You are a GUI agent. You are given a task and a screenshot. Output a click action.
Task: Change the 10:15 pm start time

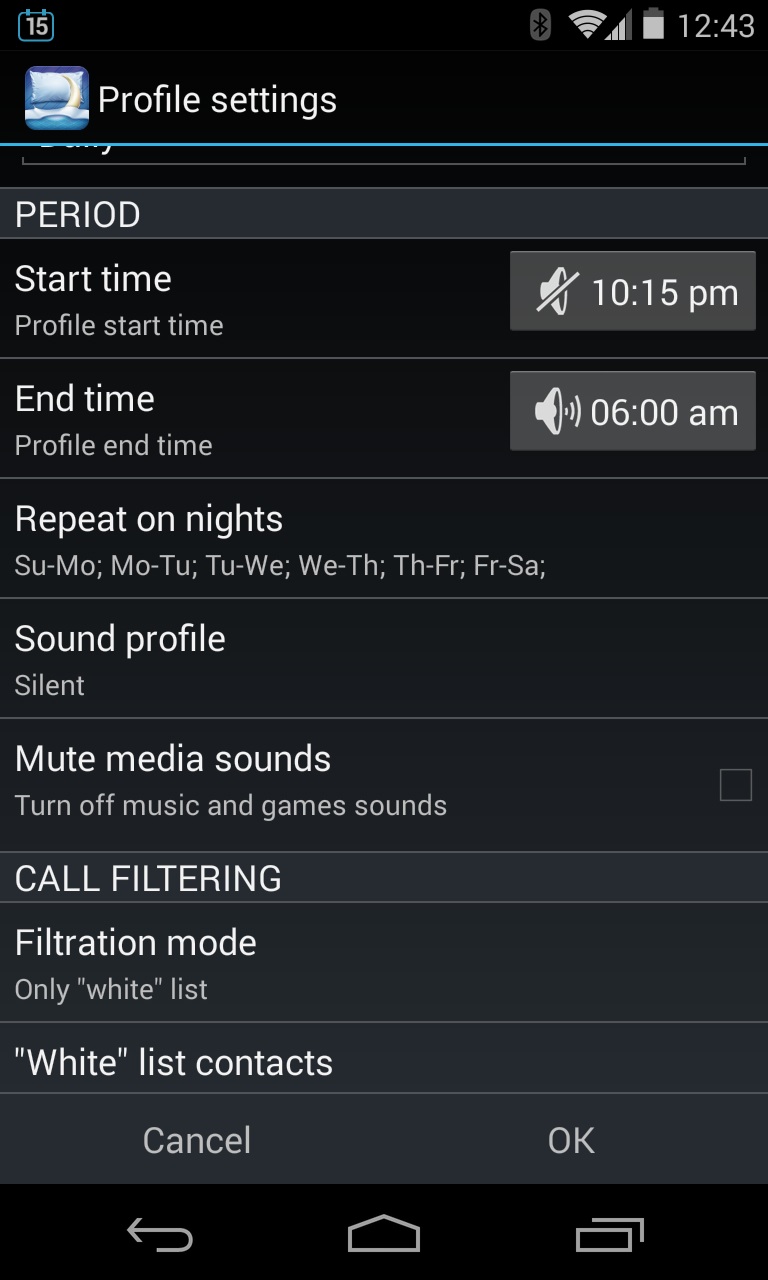[633, 291]
